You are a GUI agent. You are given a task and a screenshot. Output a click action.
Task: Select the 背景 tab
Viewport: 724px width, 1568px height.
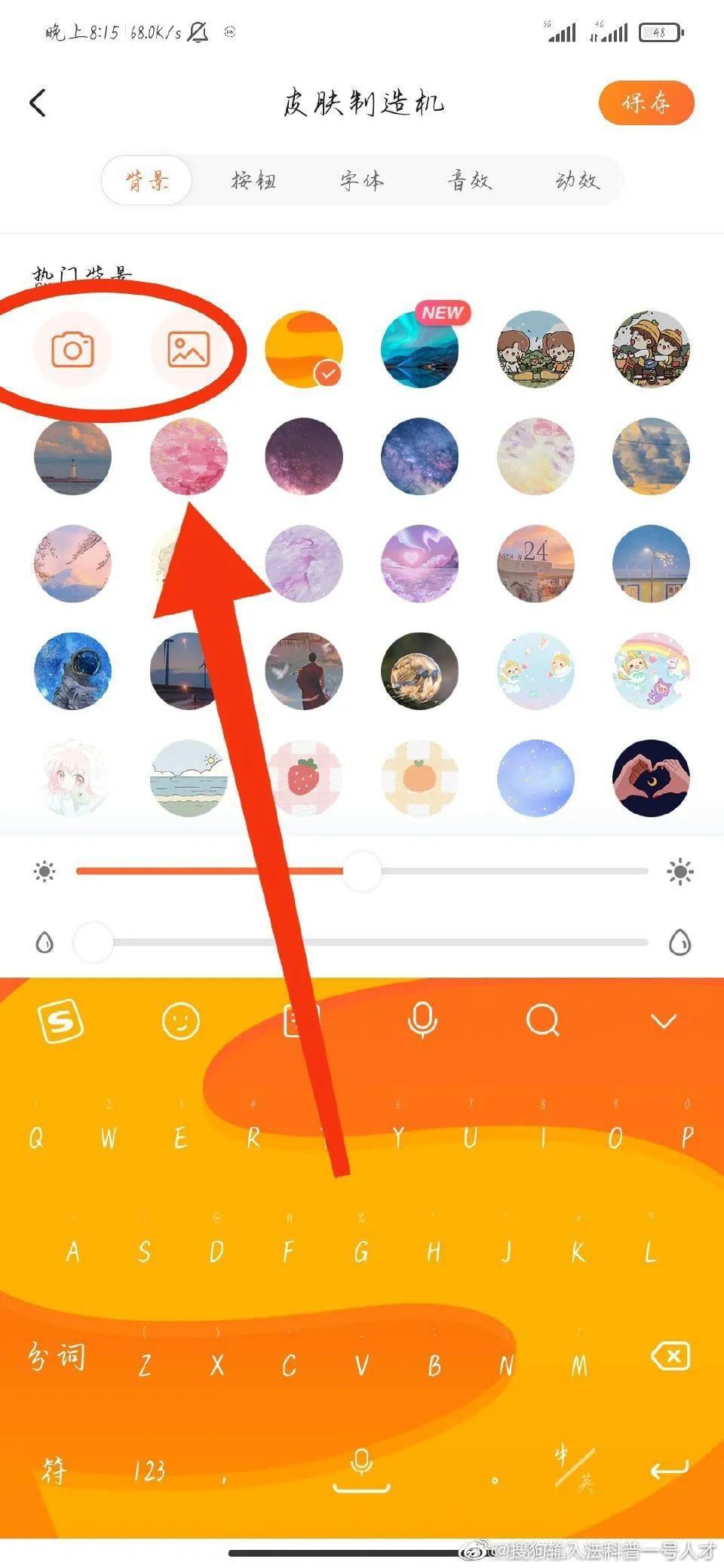[x=147, y=180]
